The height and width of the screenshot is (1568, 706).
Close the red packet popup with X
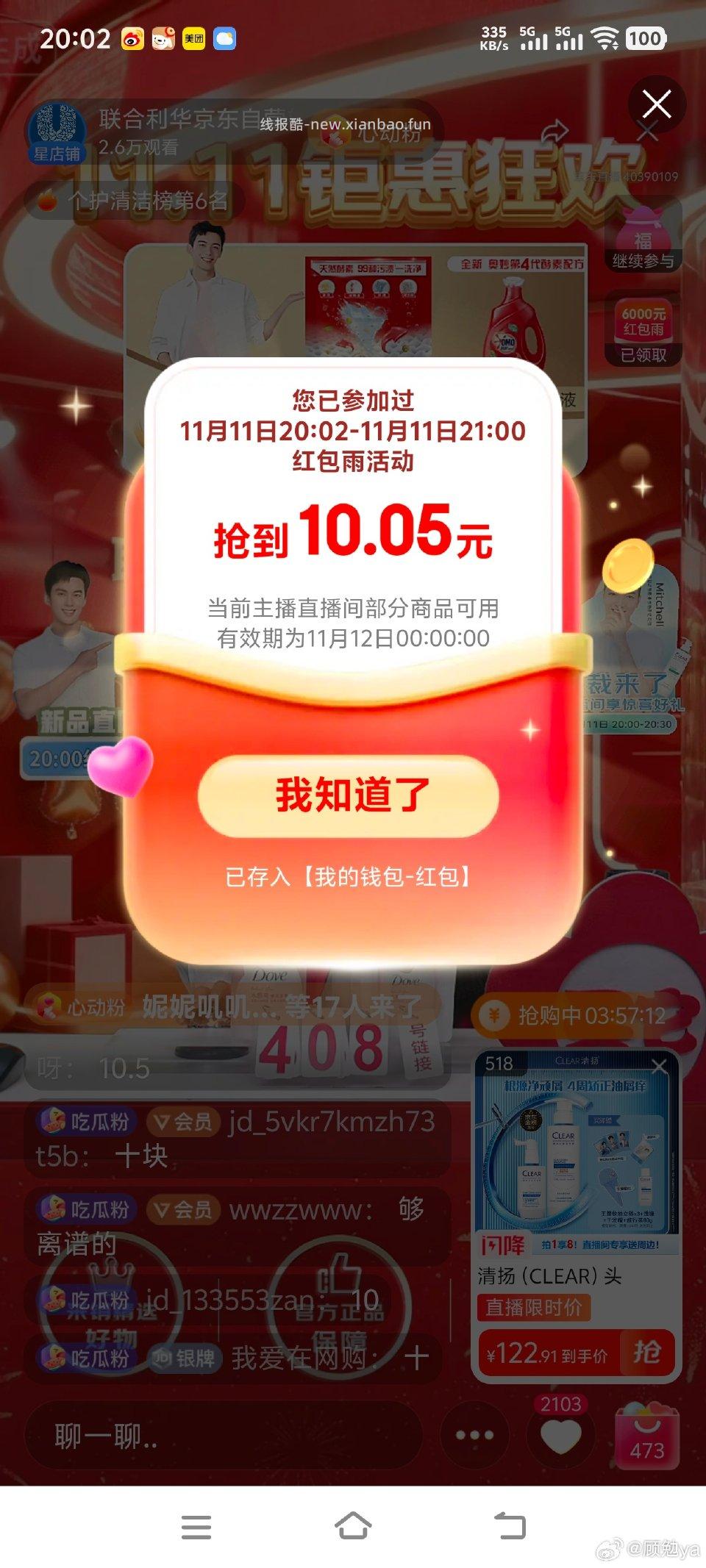point(656,104)
